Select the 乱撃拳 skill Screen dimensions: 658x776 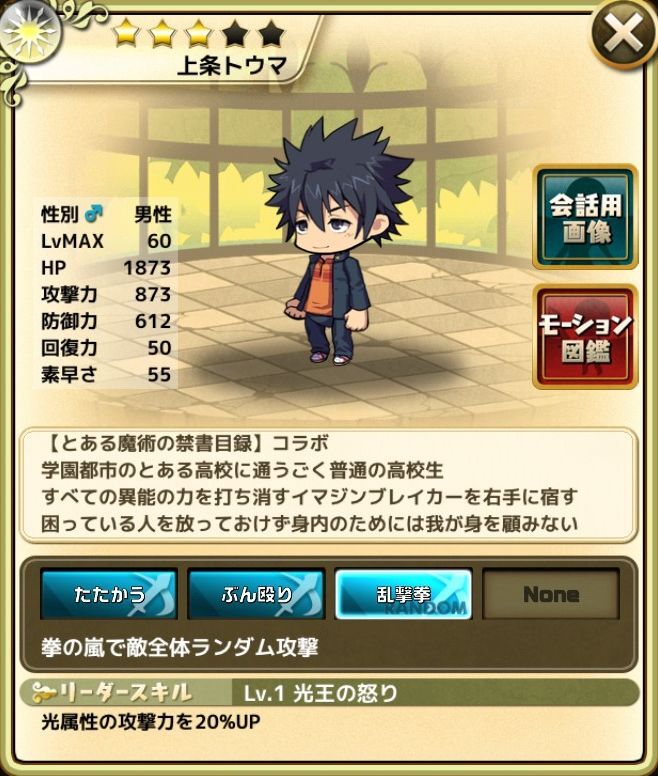pos(403,594)
